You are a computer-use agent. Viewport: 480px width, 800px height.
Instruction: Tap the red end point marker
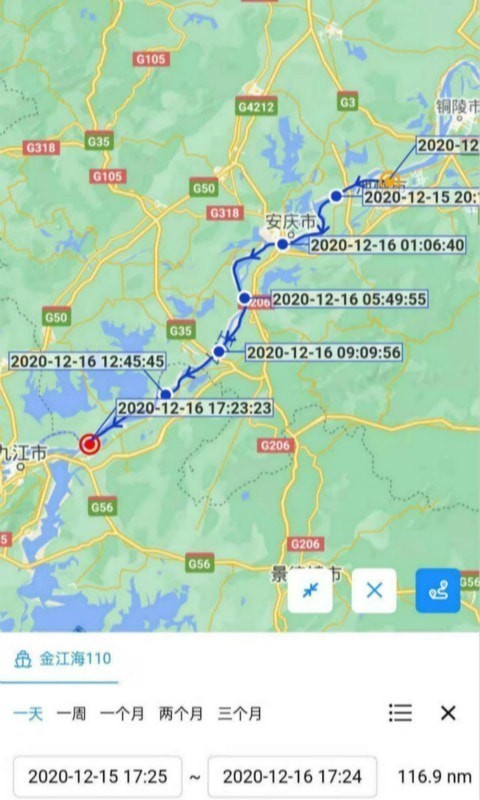coord(89,444)
